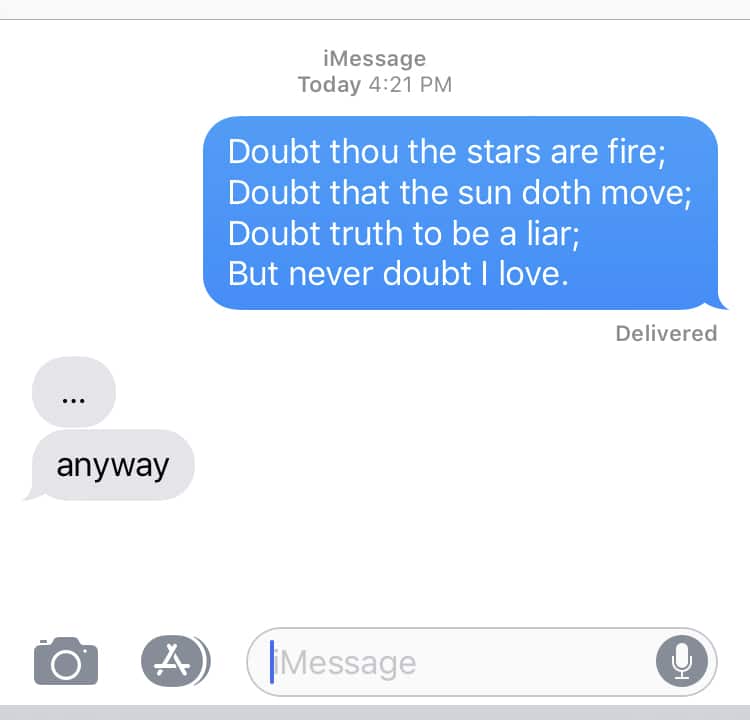Open the App Store apps drawer

[x=174, y=660]
